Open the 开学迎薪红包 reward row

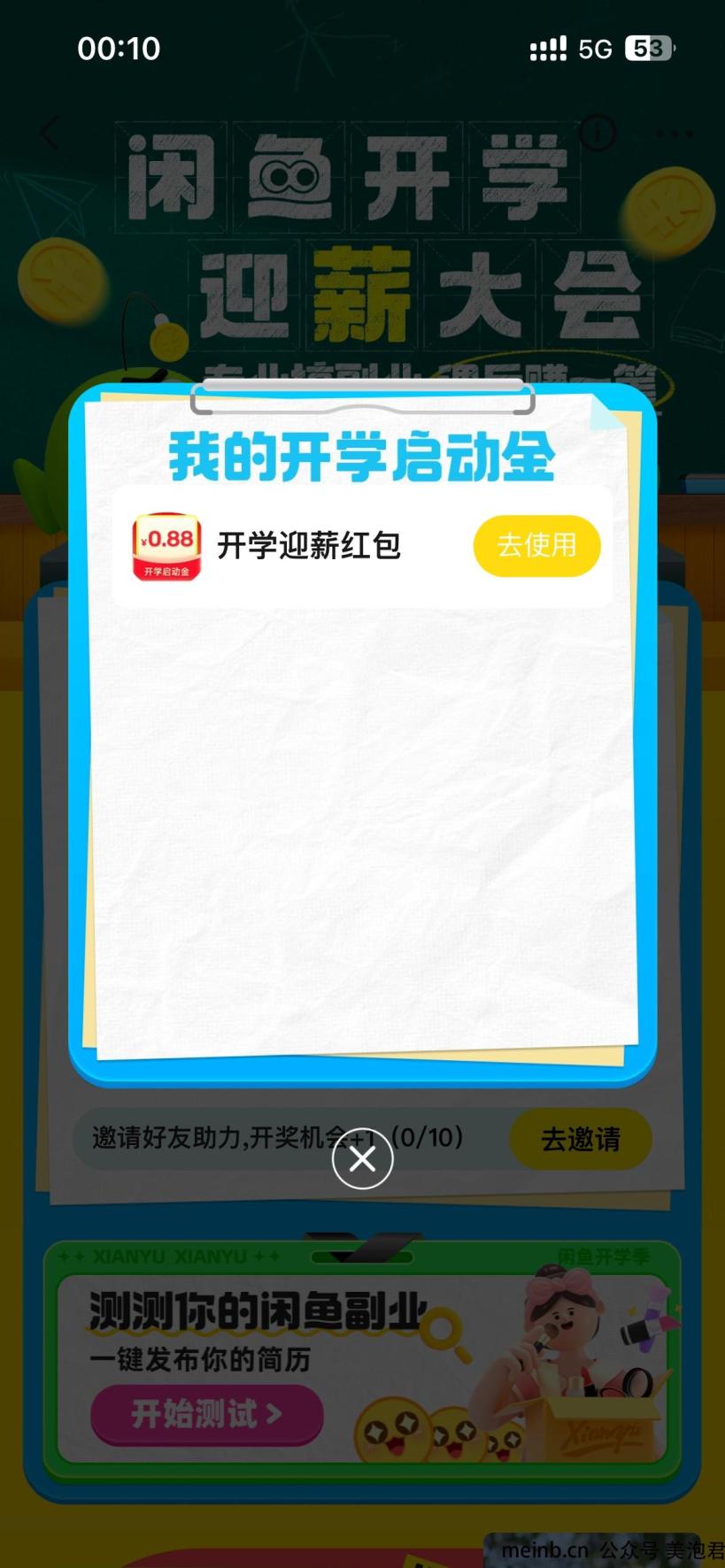click(x=308, y=546)
